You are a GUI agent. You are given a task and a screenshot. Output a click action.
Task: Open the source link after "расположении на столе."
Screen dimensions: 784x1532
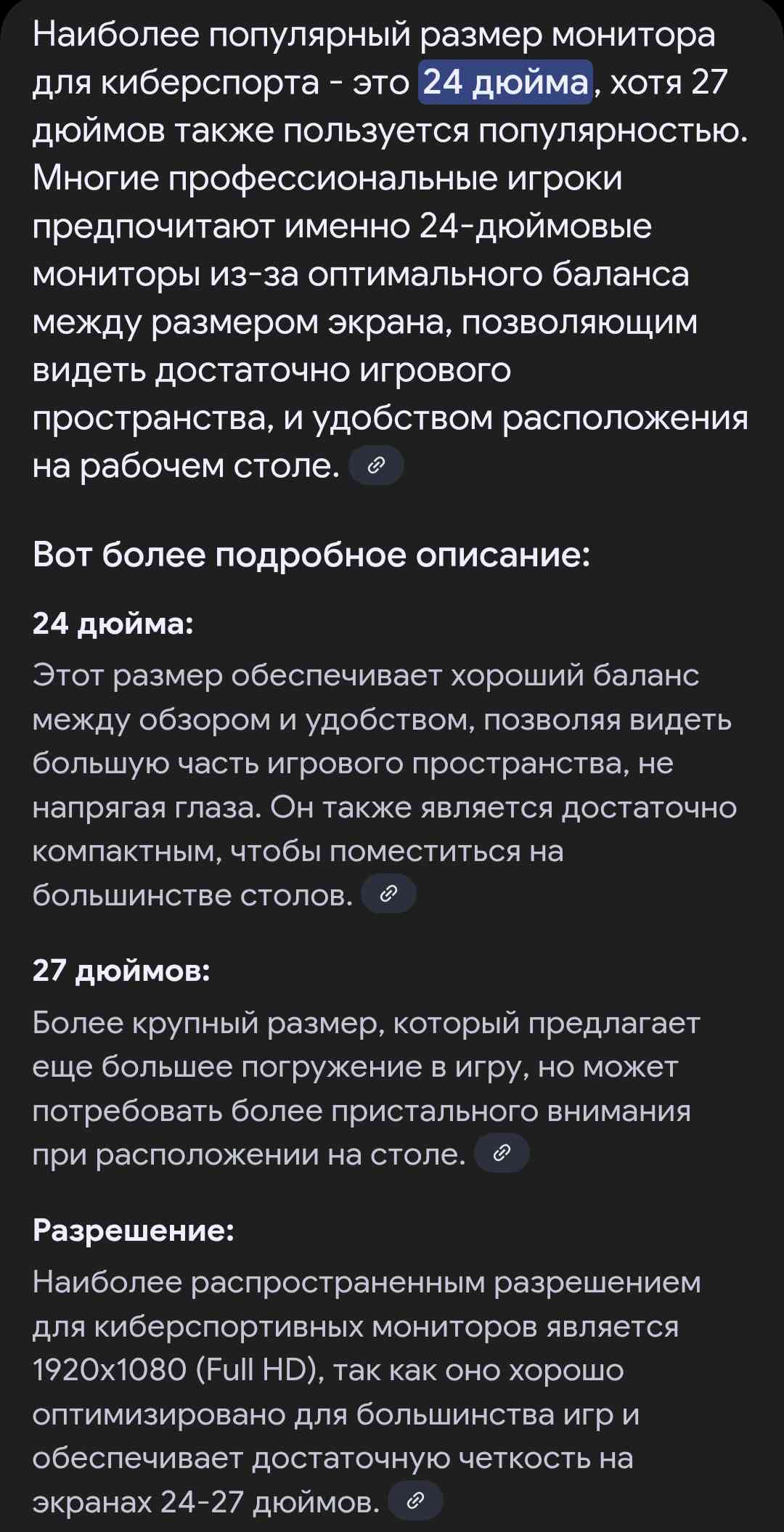coord(502,1153)
